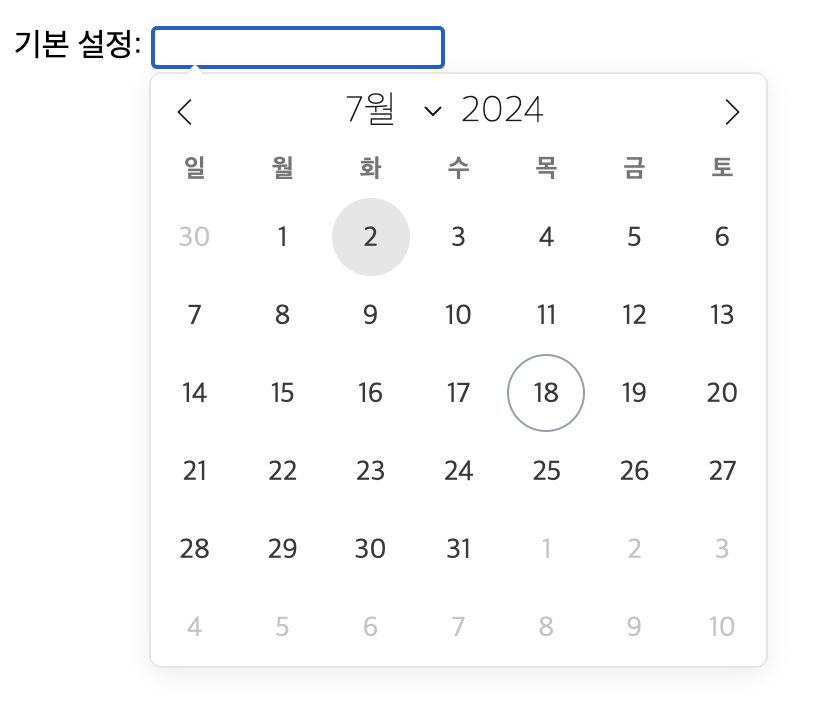The width and height of the screenshot is (828, 702).
Task: Choose July 18, the outlined date
Action: 546,393
